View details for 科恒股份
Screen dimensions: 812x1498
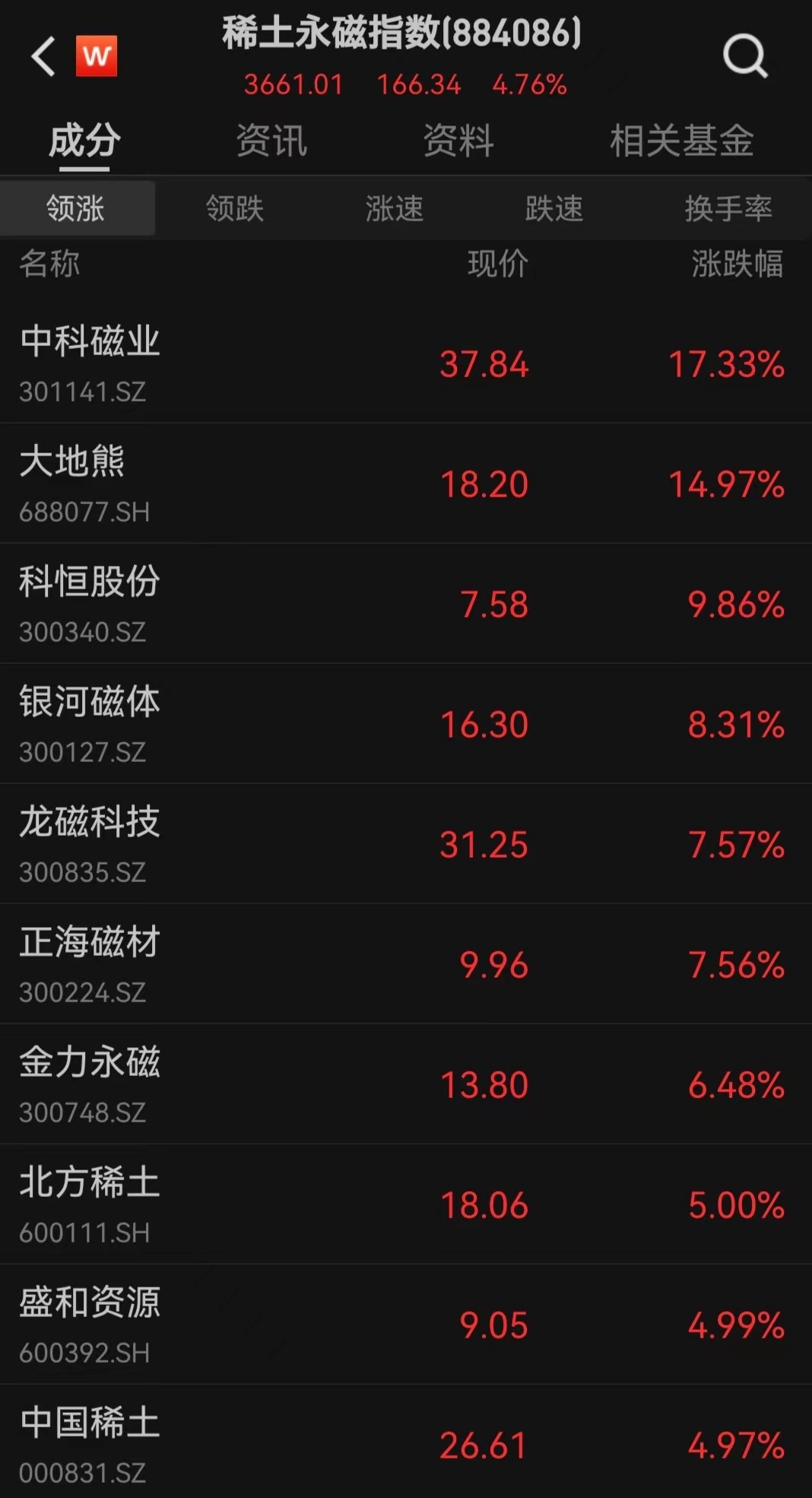click(406, 604)
